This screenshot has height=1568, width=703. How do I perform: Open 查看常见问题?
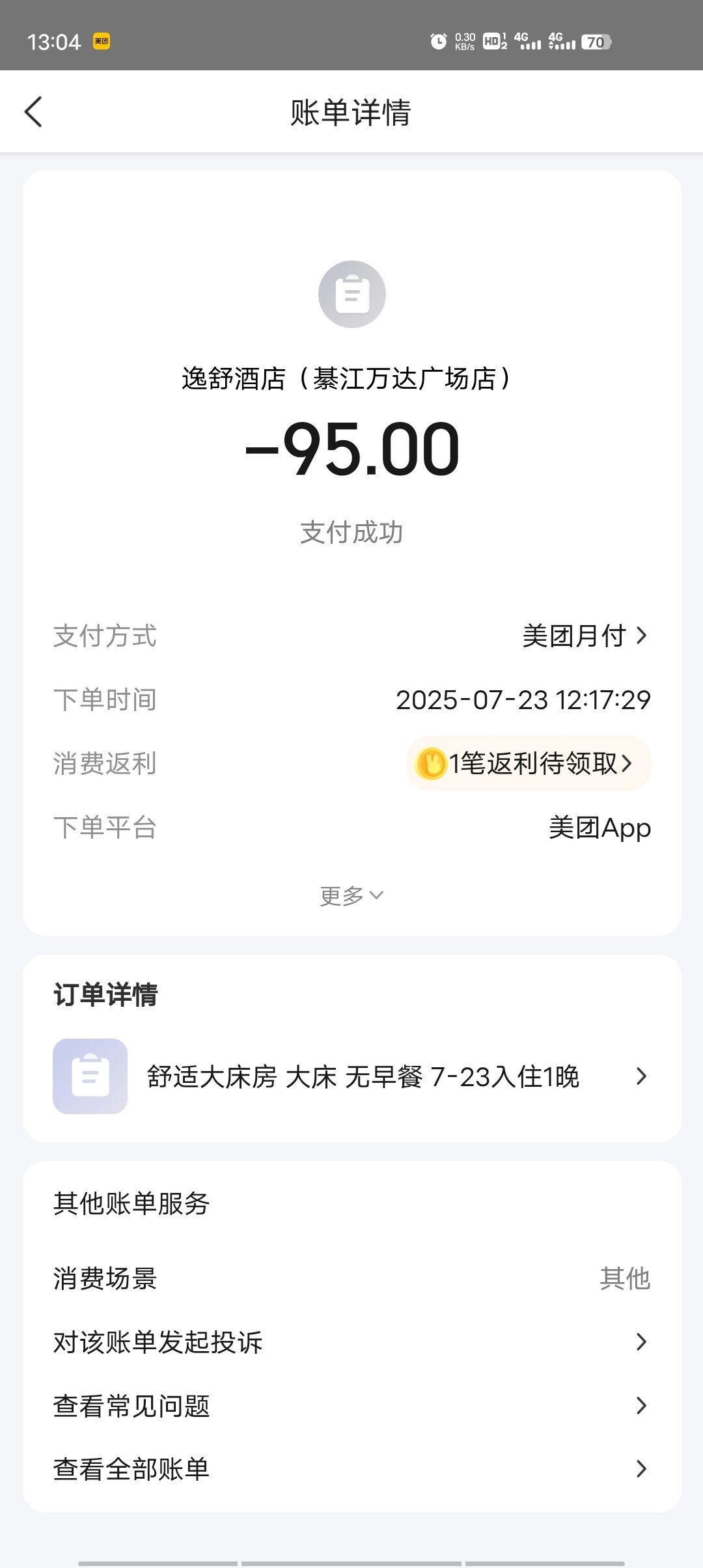pos(351,1406)
